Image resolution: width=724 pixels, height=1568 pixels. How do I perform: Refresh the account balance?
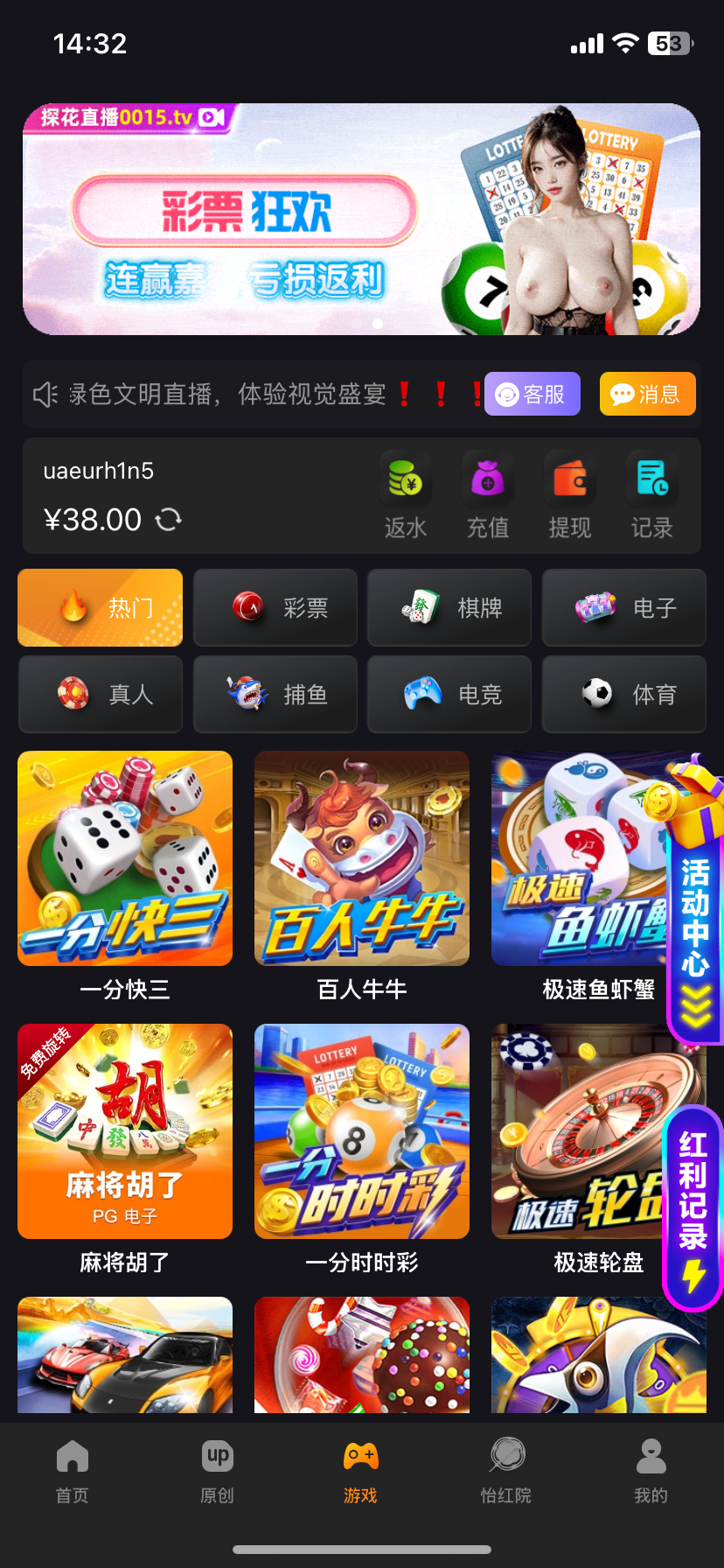point(168,520)
